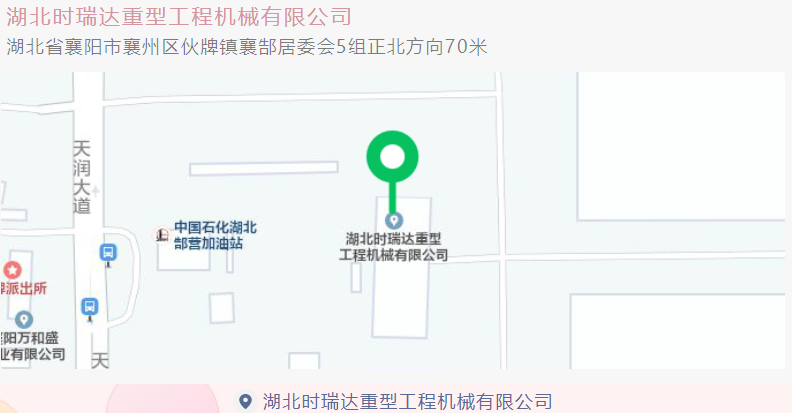792x413 pixels.
Task: Tap the green location pin marker
Action: [x=392, y=158]
